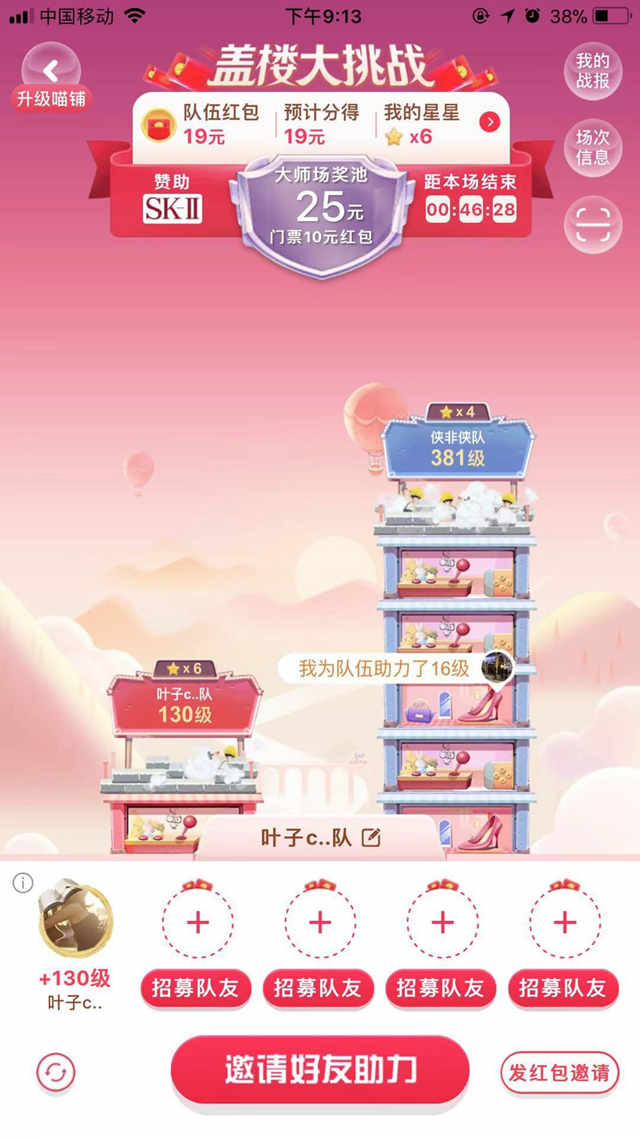Viewport: 640px width, 1137px height.
Task: Open the info icon near the avatar
Action: tap(23, 883)
